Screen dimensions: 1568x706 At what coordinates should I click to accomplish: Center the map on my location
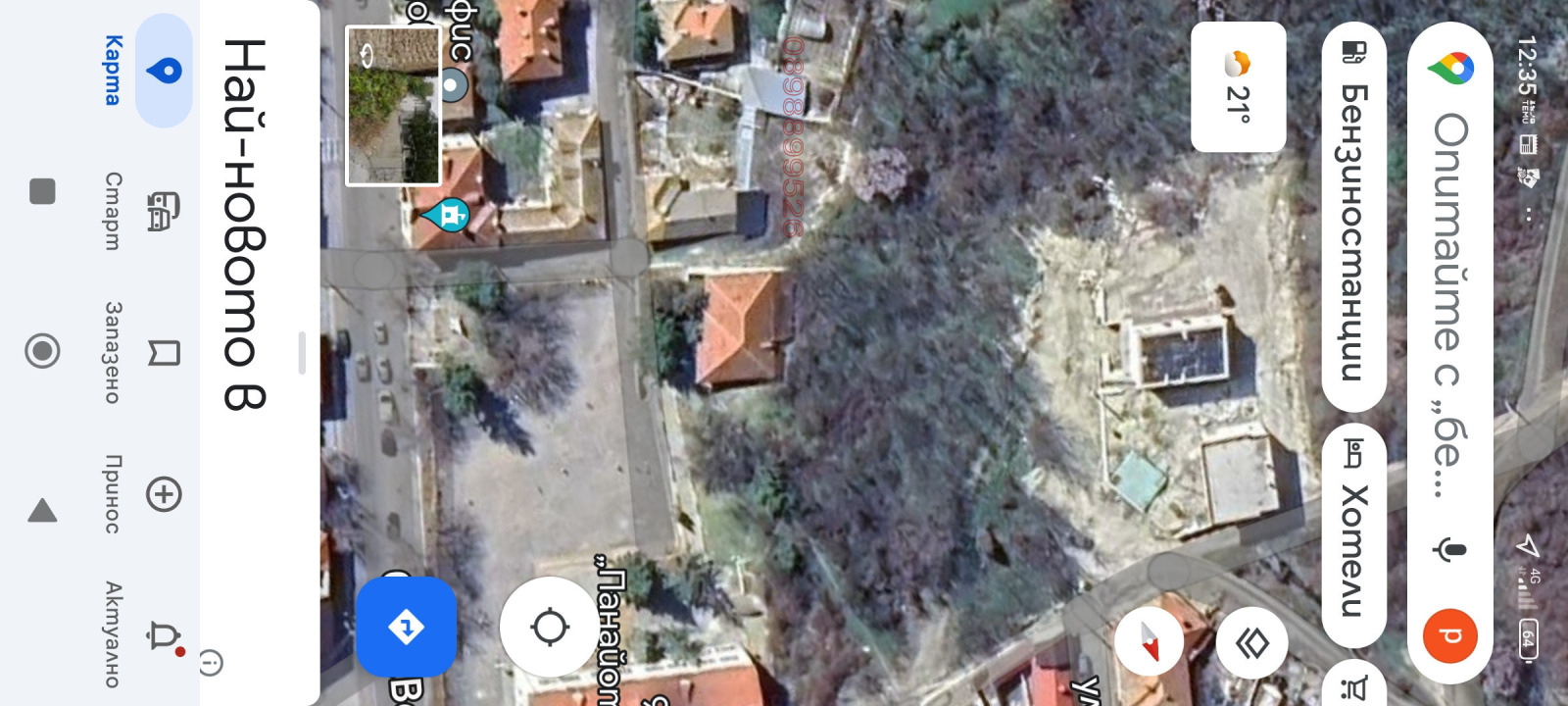click(550, 627)
